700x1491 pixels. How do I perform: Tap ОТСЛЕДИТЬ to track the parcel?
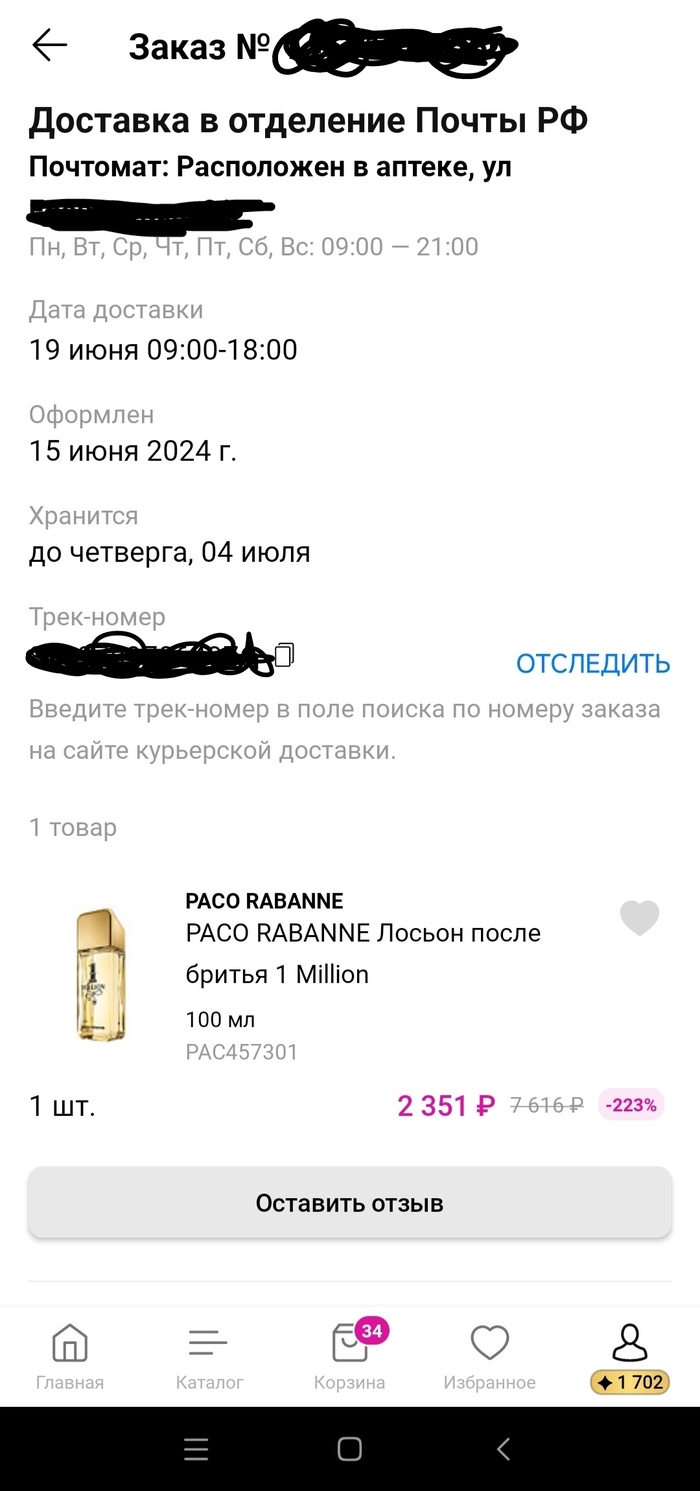(x=592, y=663)
